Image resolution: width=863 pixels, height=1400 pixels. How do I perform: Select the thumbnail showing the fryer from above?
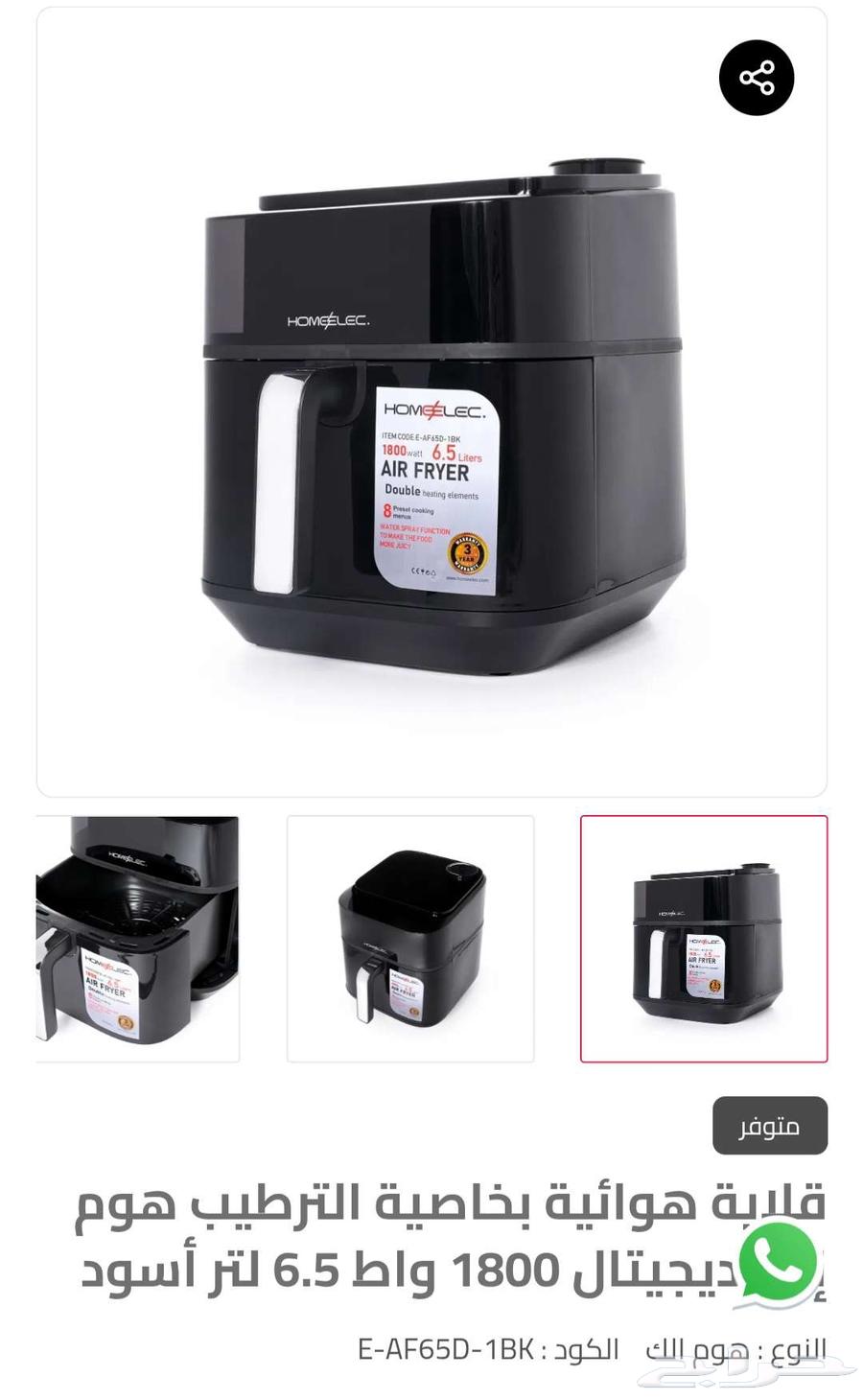click(x=410, y=939)
